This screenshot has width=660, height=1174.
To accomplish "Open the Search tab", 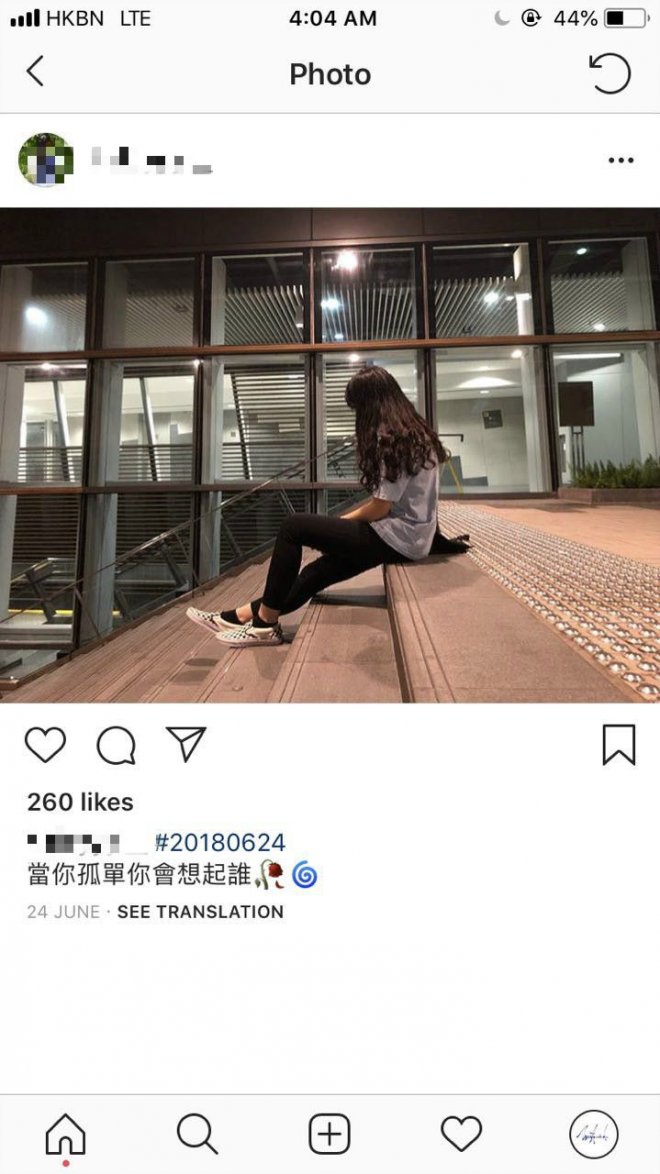I will tap(197, 1135).
